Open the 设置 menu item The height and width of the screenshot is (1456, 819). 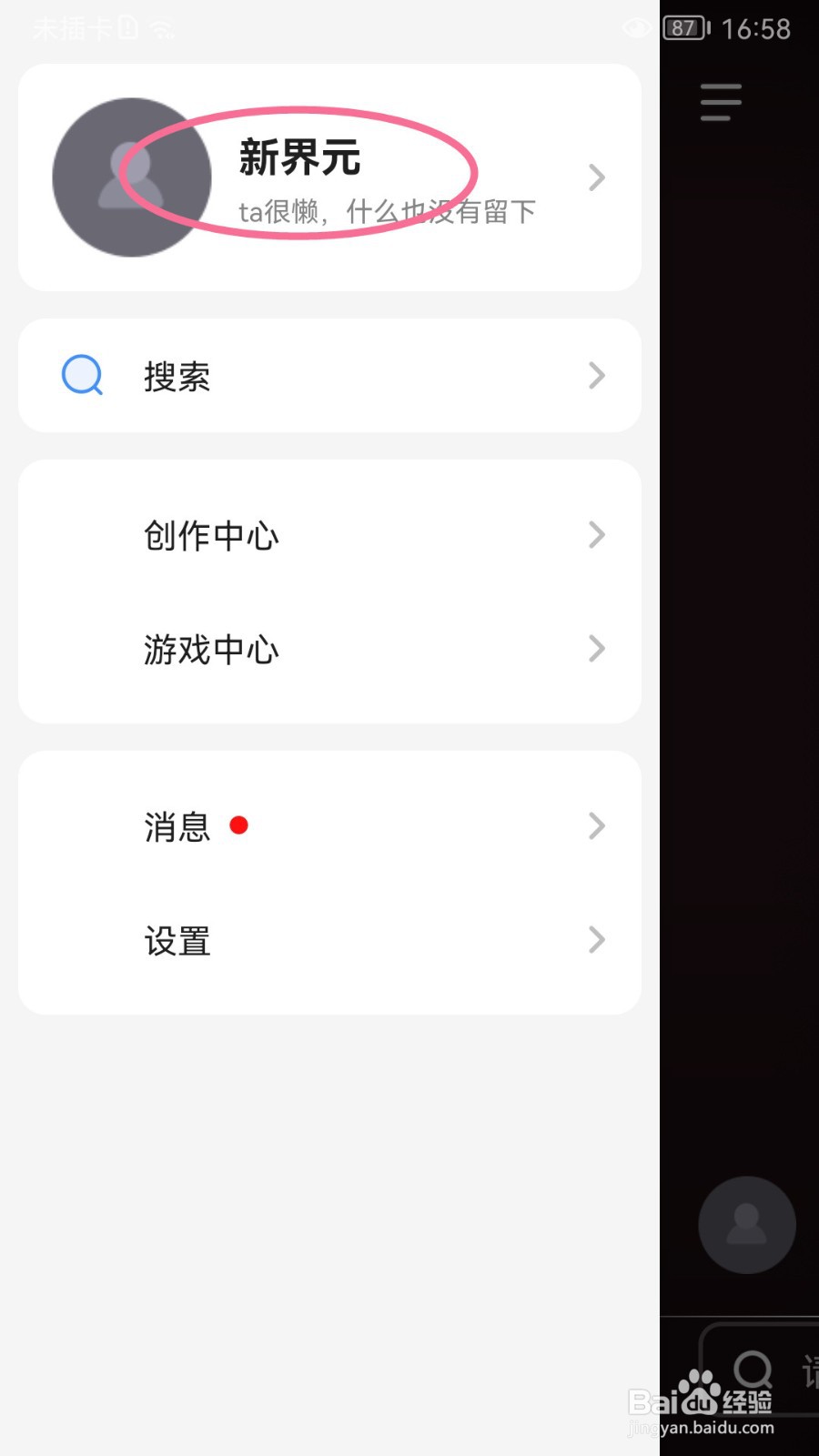[177, 940]
